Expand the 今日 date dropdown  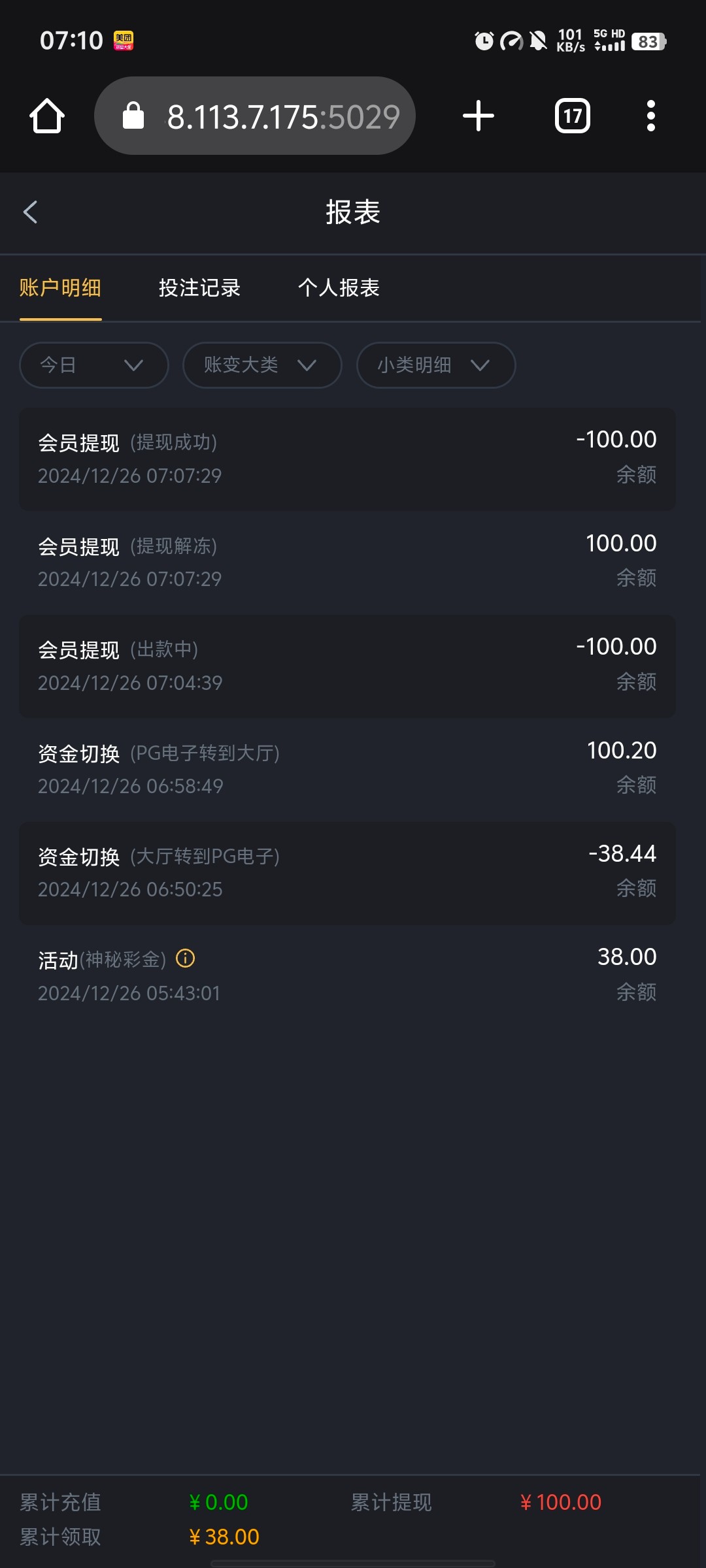94,365
